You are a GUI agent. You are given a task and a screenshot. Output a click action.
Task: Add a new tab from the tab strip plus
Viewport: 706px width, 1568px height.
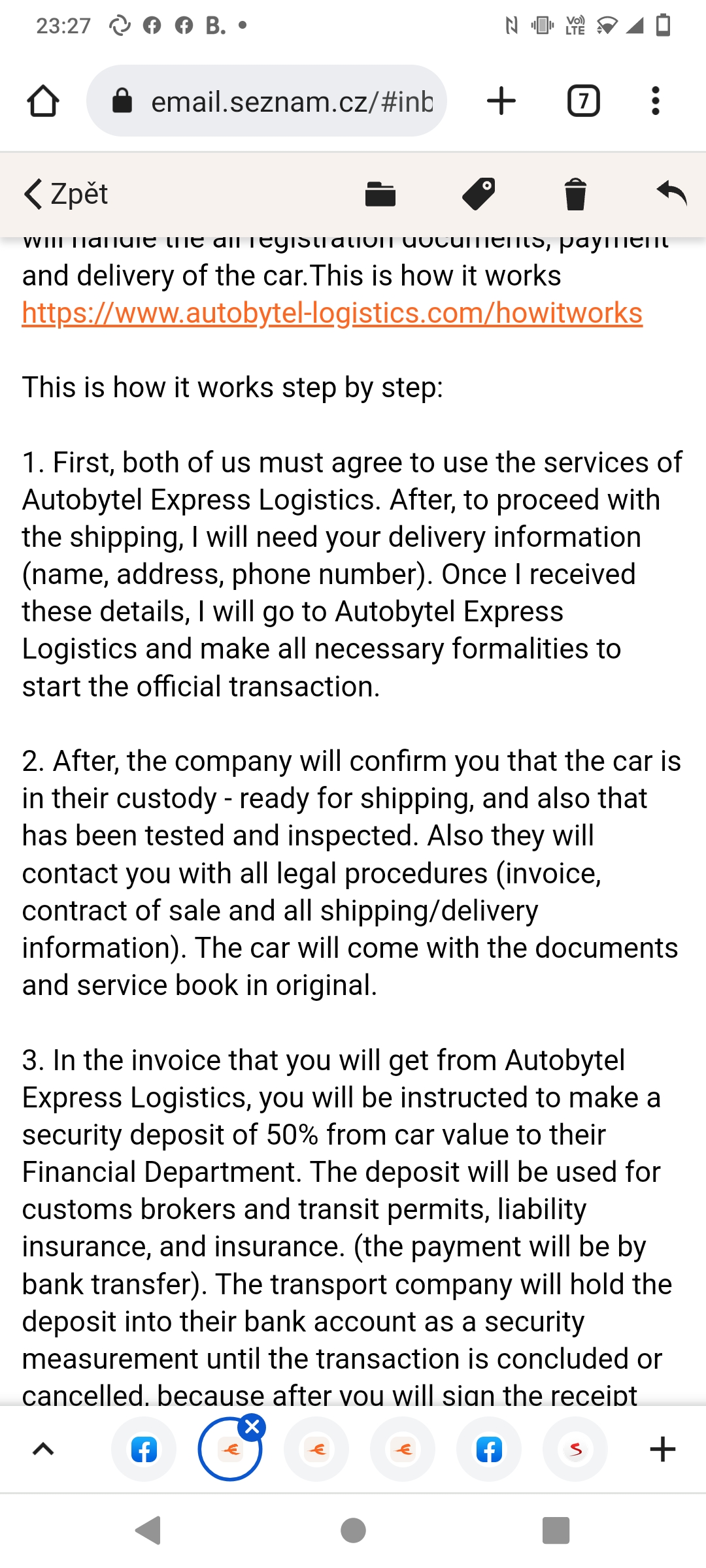pyautogui.click(x=662, y=1449)
